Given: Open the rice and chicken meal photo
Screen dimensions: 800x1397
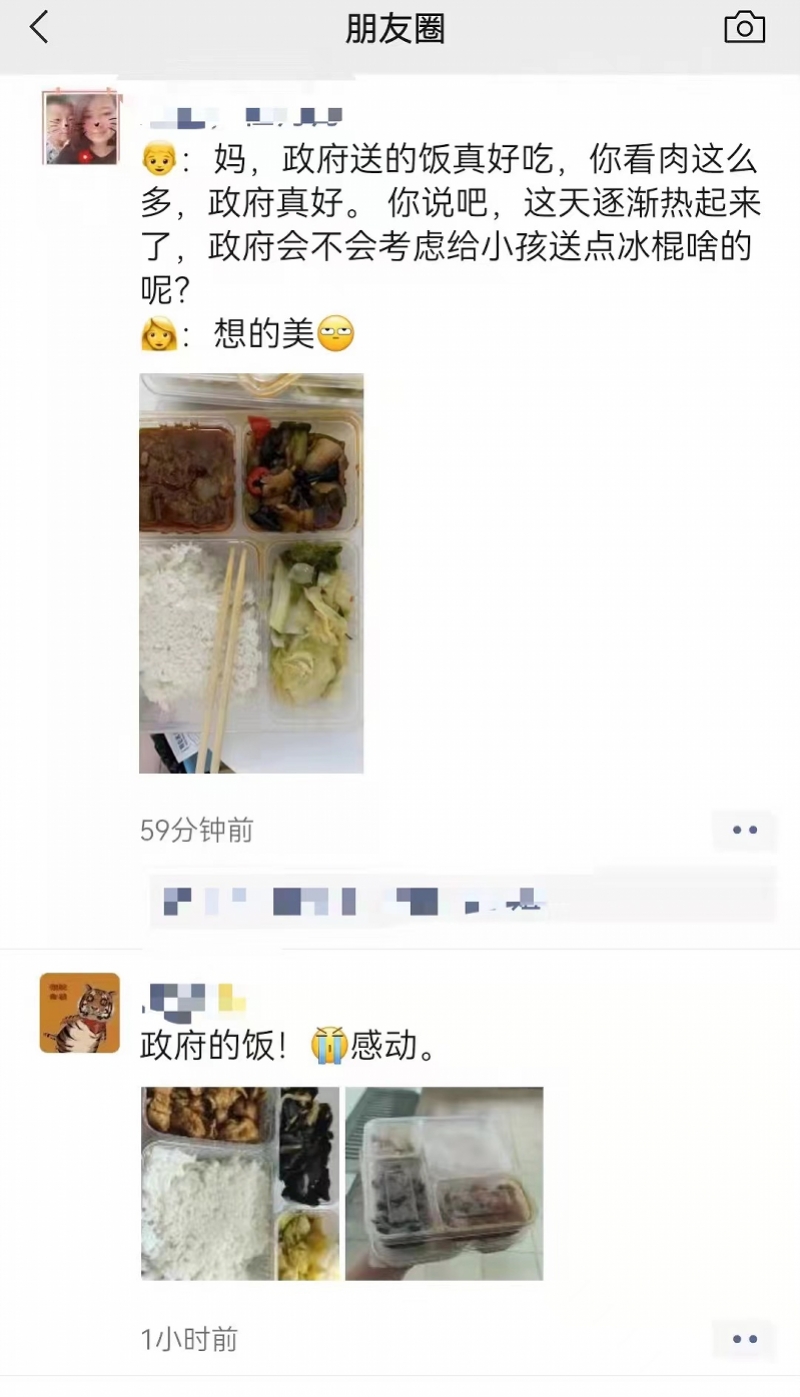Looking at the screenshot, I should click(x=240, y=1183).
